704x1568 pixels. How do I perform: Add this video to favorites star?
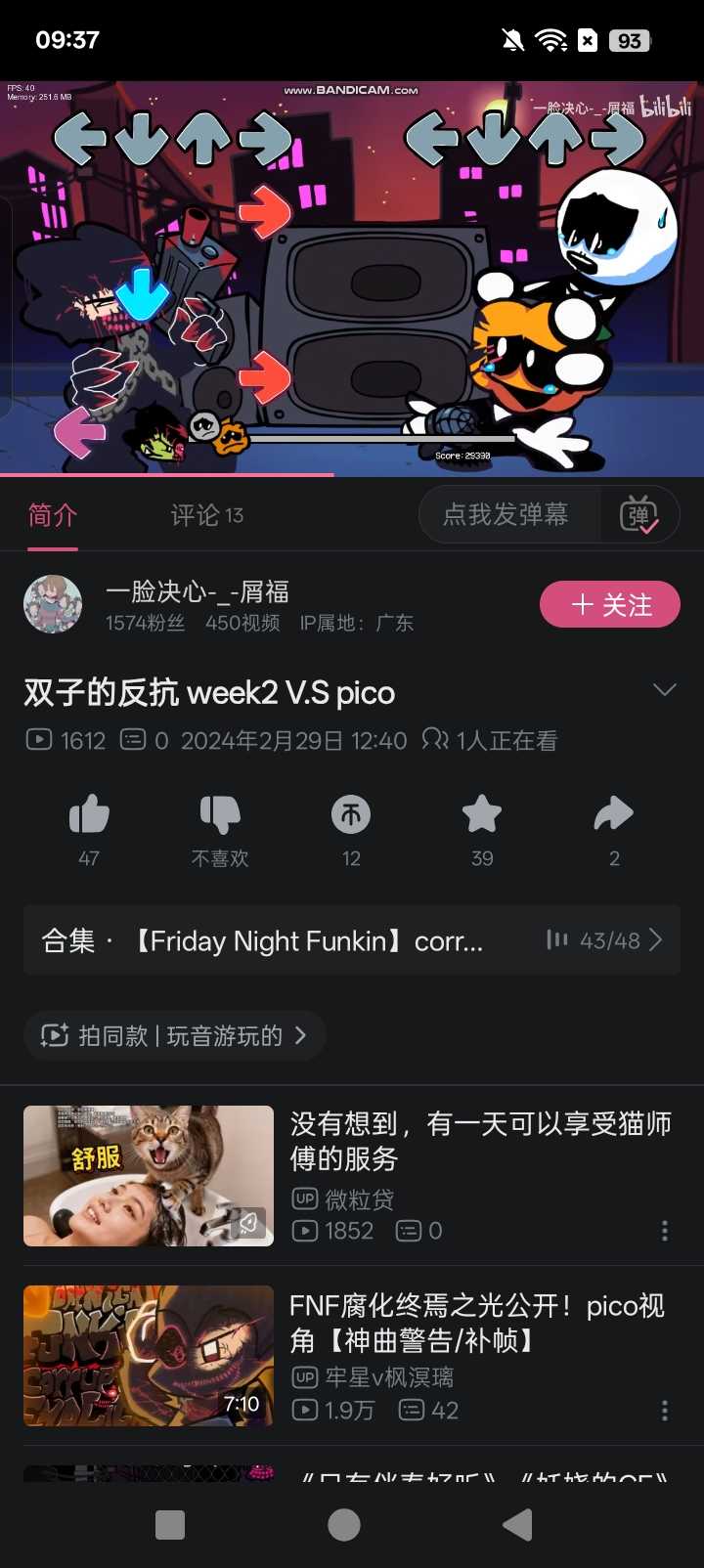click(x=482, y=828)
